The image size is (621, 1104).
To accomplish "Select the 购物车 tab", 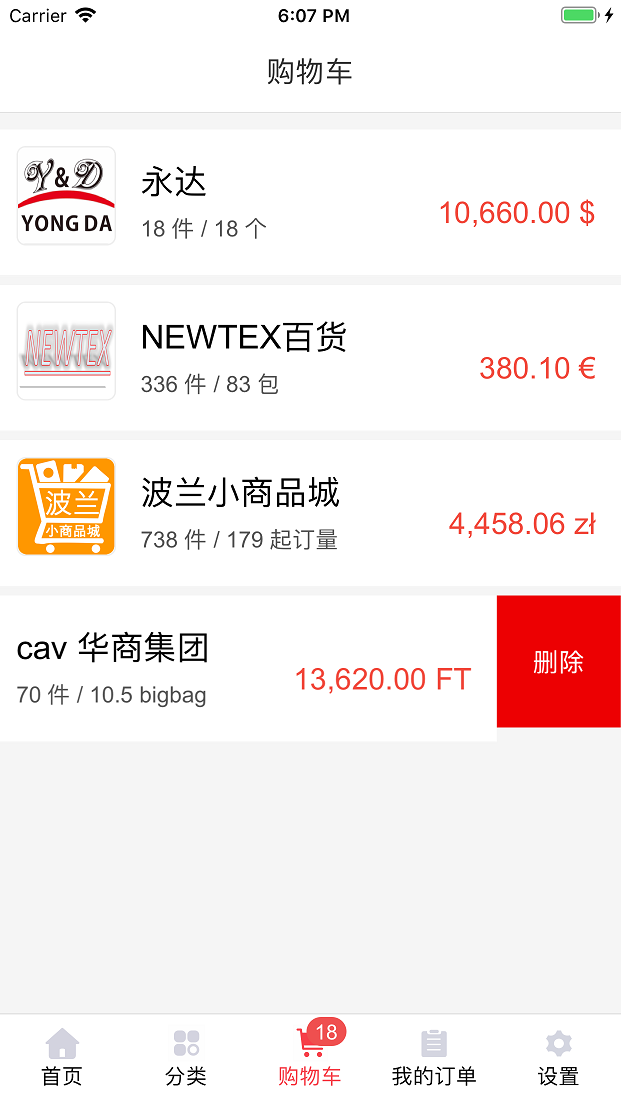I will tap(310, 1058).
